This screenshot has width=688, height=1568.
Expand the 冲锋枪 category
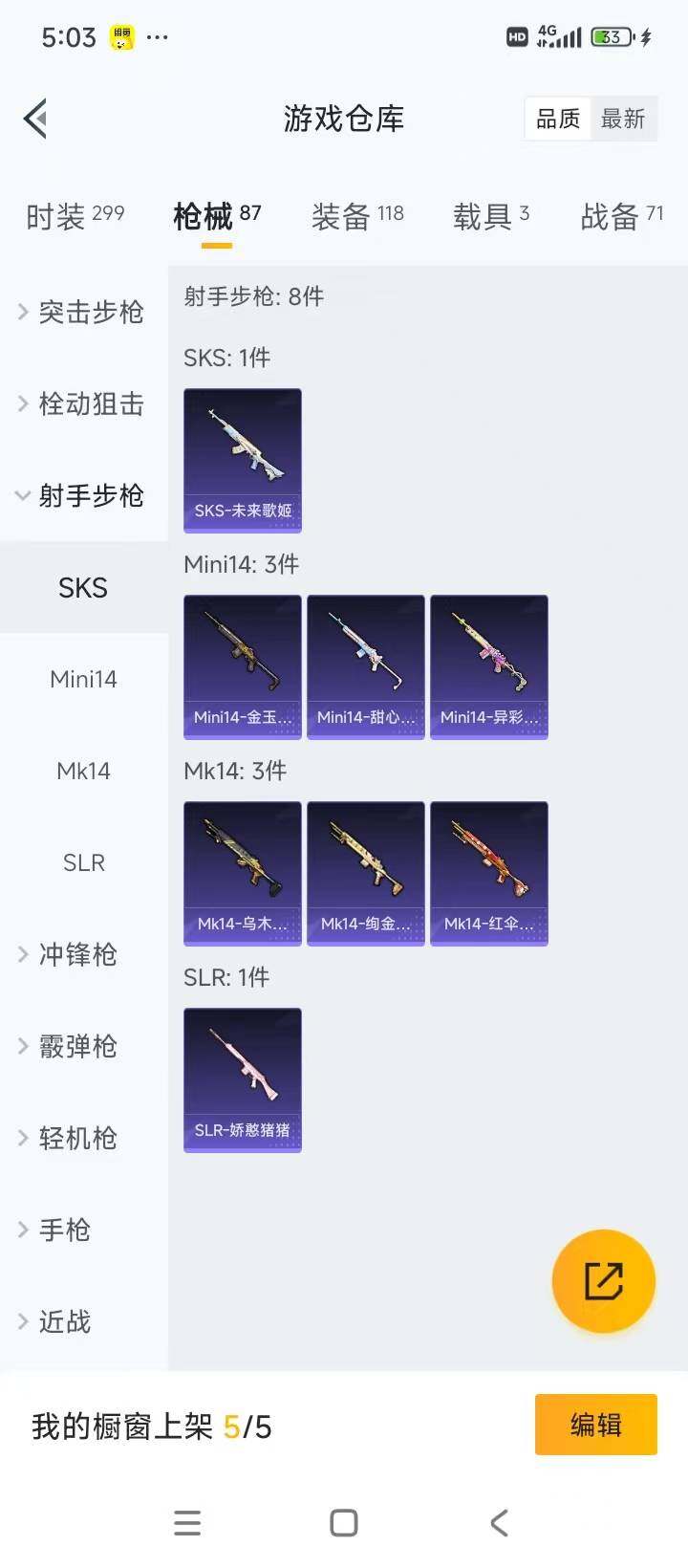click(76, 954)
